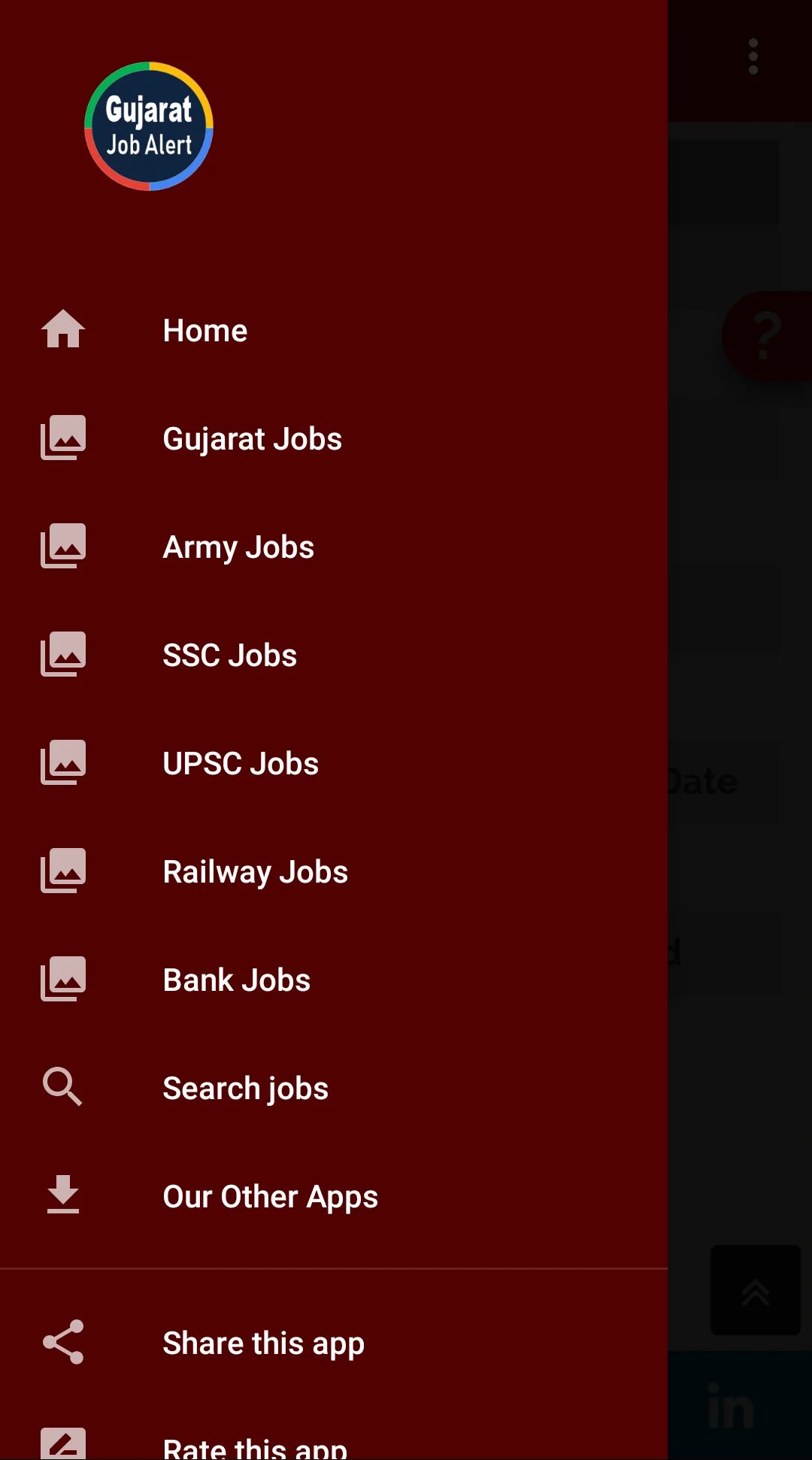The image size is (812, 1460).
Task: Select the Home menu text entry
Action: coord(205,329)
